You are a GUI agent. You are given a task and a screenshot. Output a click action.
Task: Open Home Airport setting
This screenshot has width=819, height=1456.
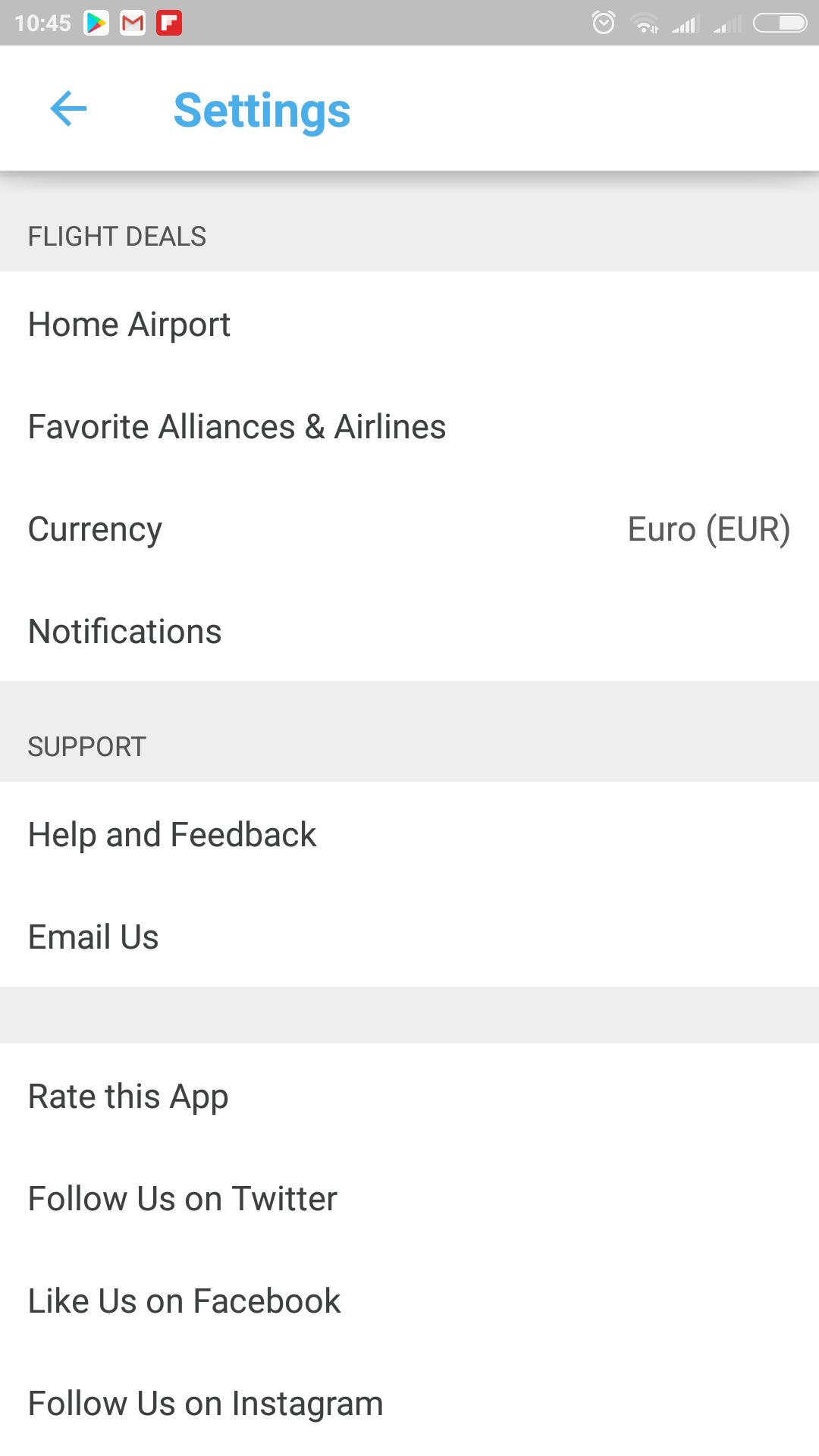click(x=409, y=325)
